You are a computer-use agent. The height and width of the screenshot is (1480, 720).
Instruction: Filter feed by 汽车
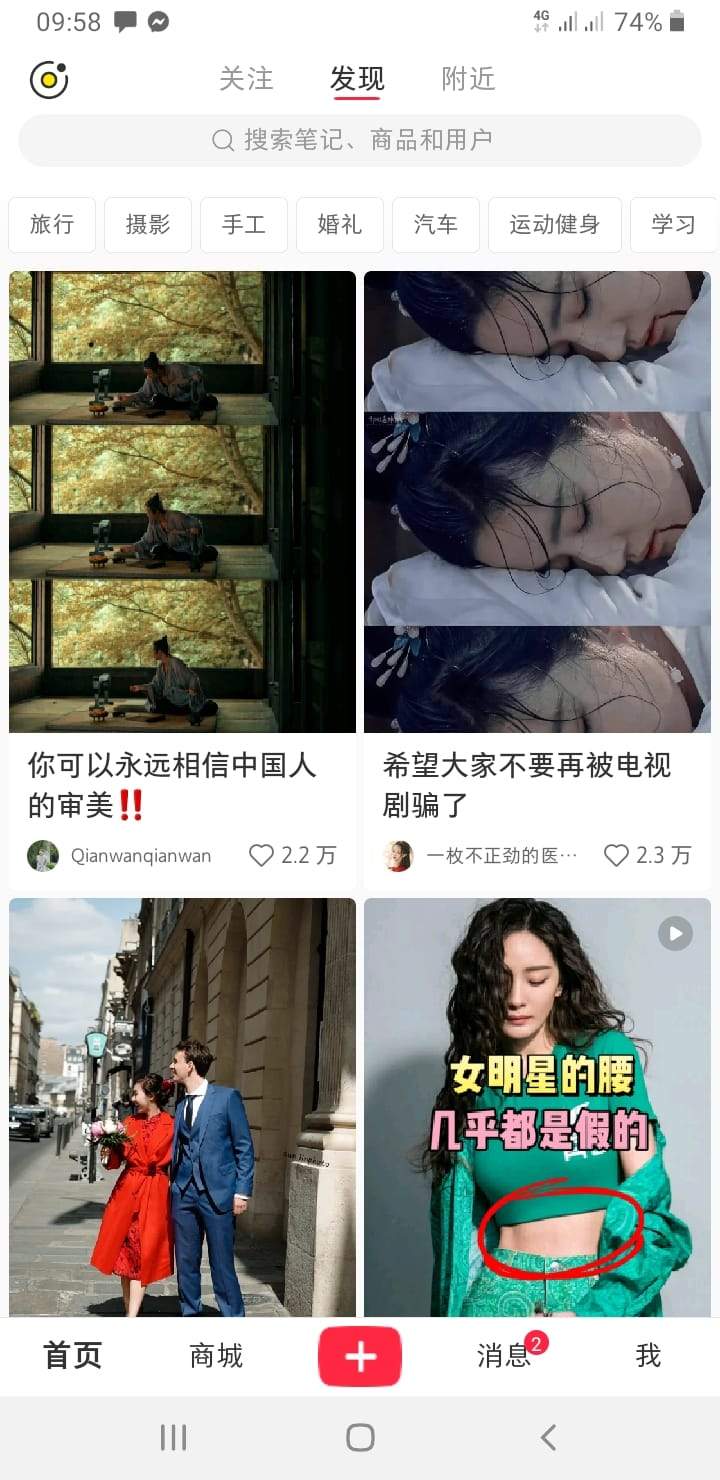(x=436, y=224)
